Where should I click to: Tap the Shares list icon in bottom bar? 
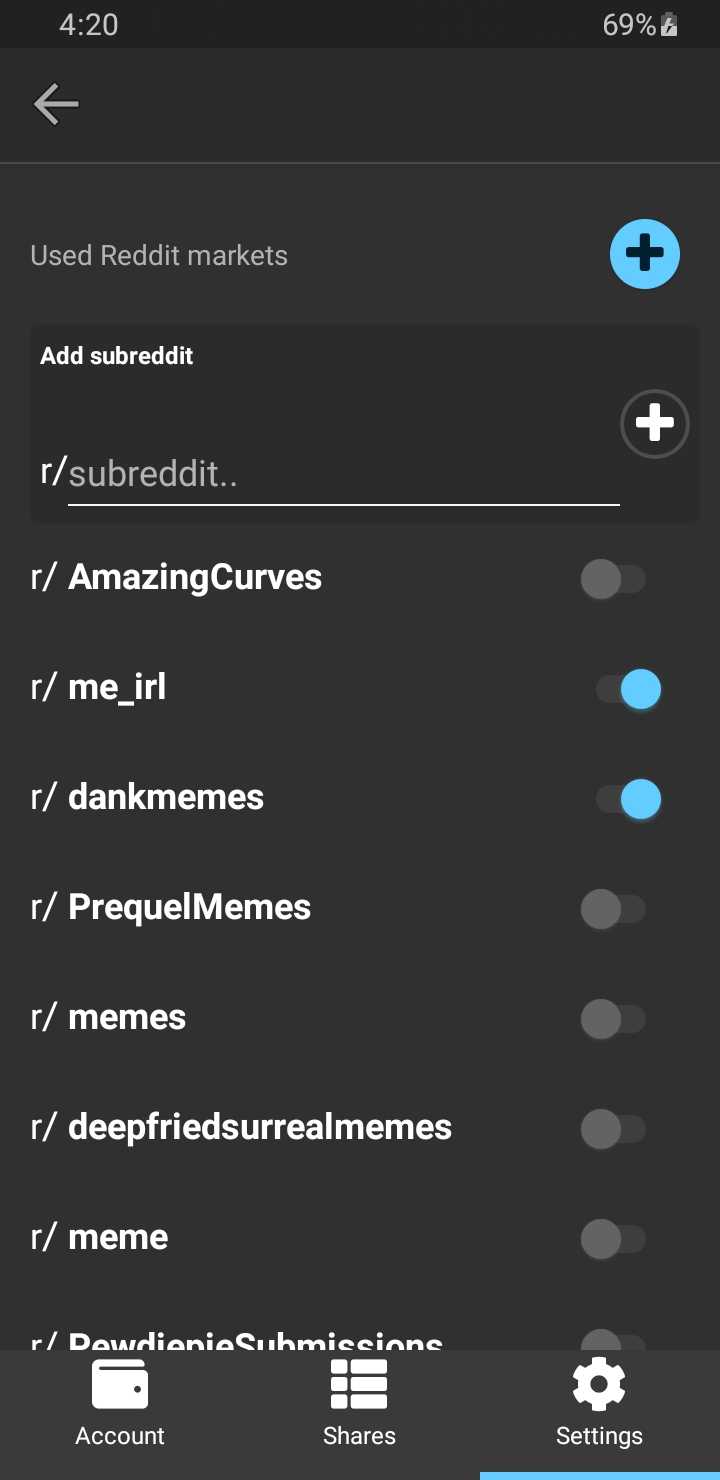point(359,1383)
